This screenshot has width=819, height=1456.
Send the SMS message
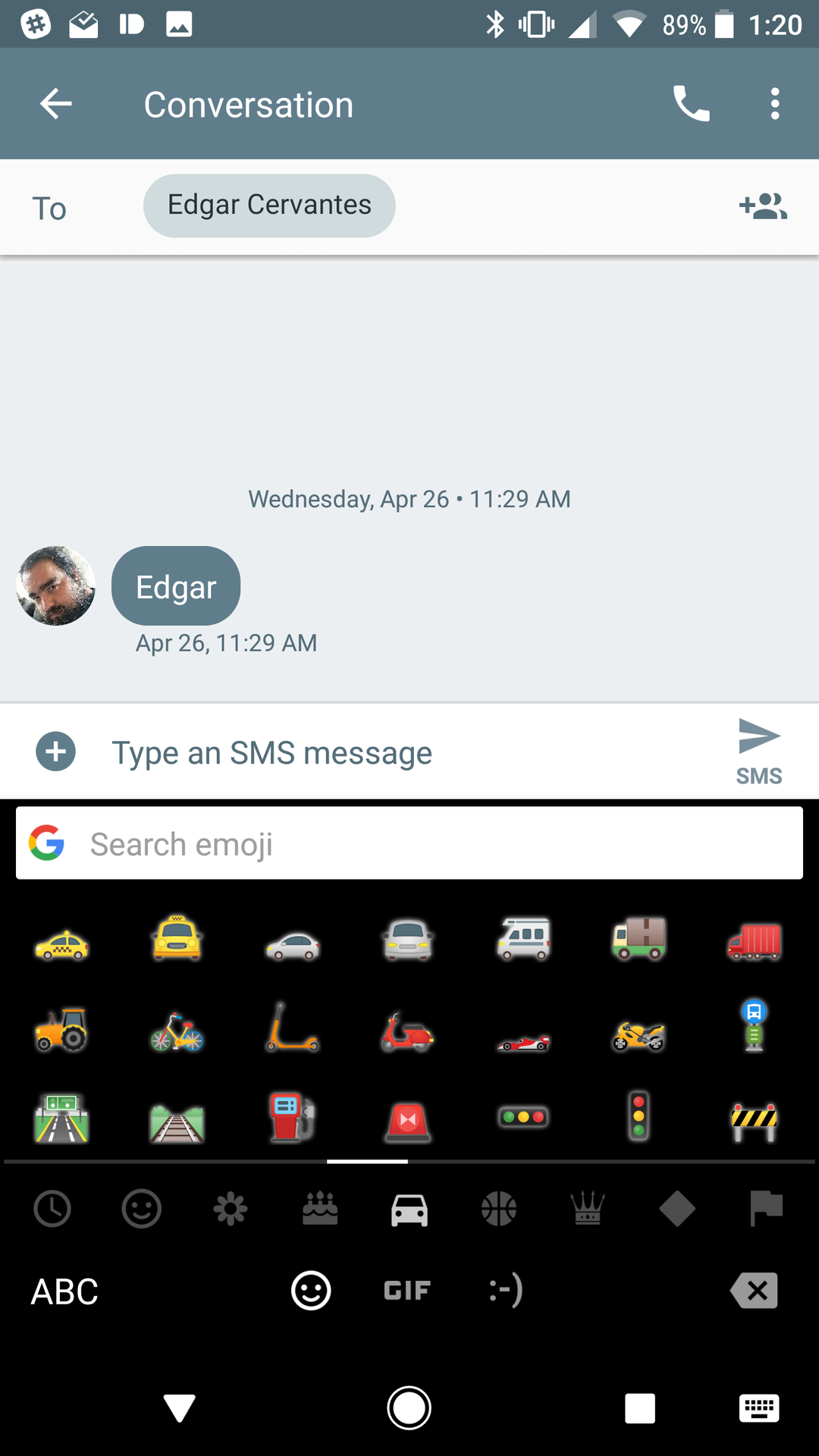pos(758,749)
